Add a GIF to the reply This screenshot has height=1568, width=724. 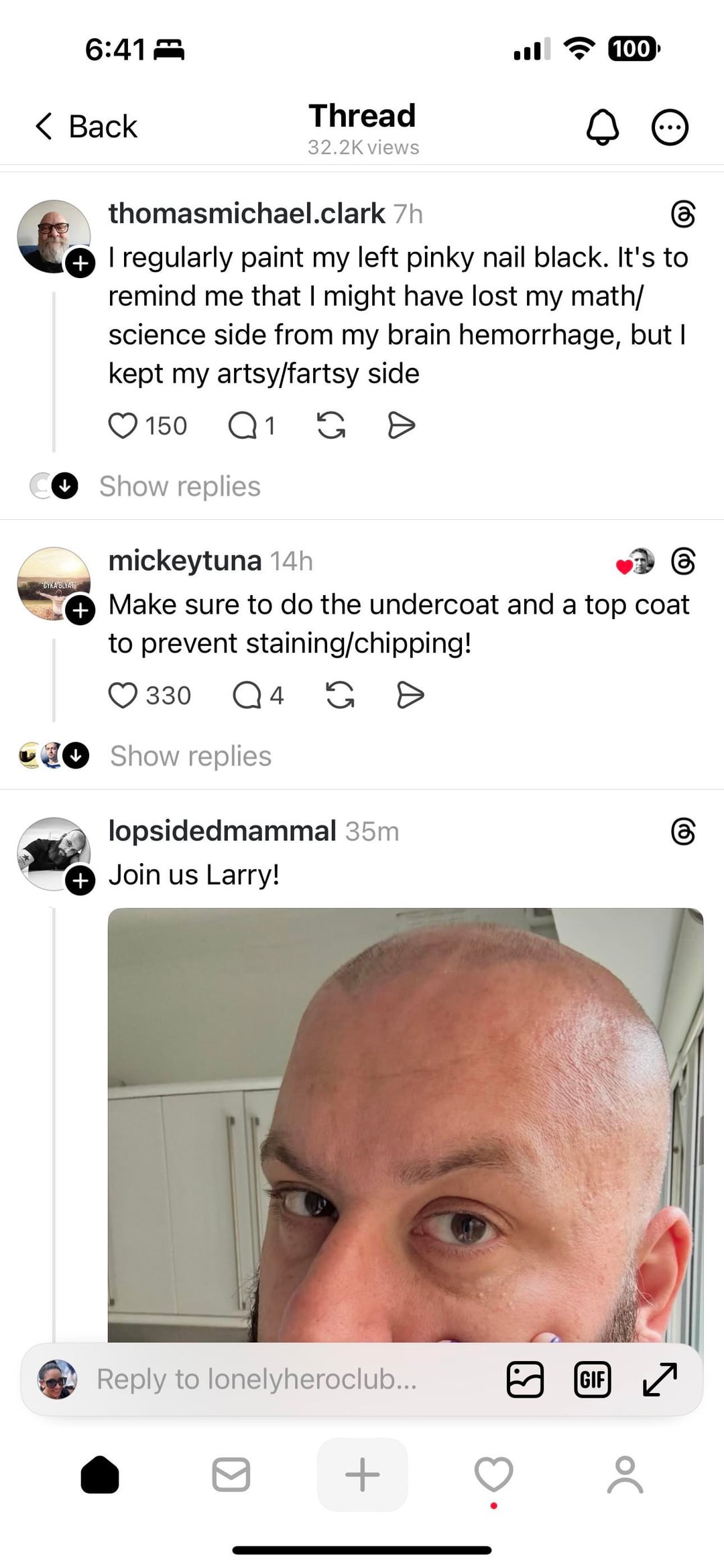point(593,1379)
